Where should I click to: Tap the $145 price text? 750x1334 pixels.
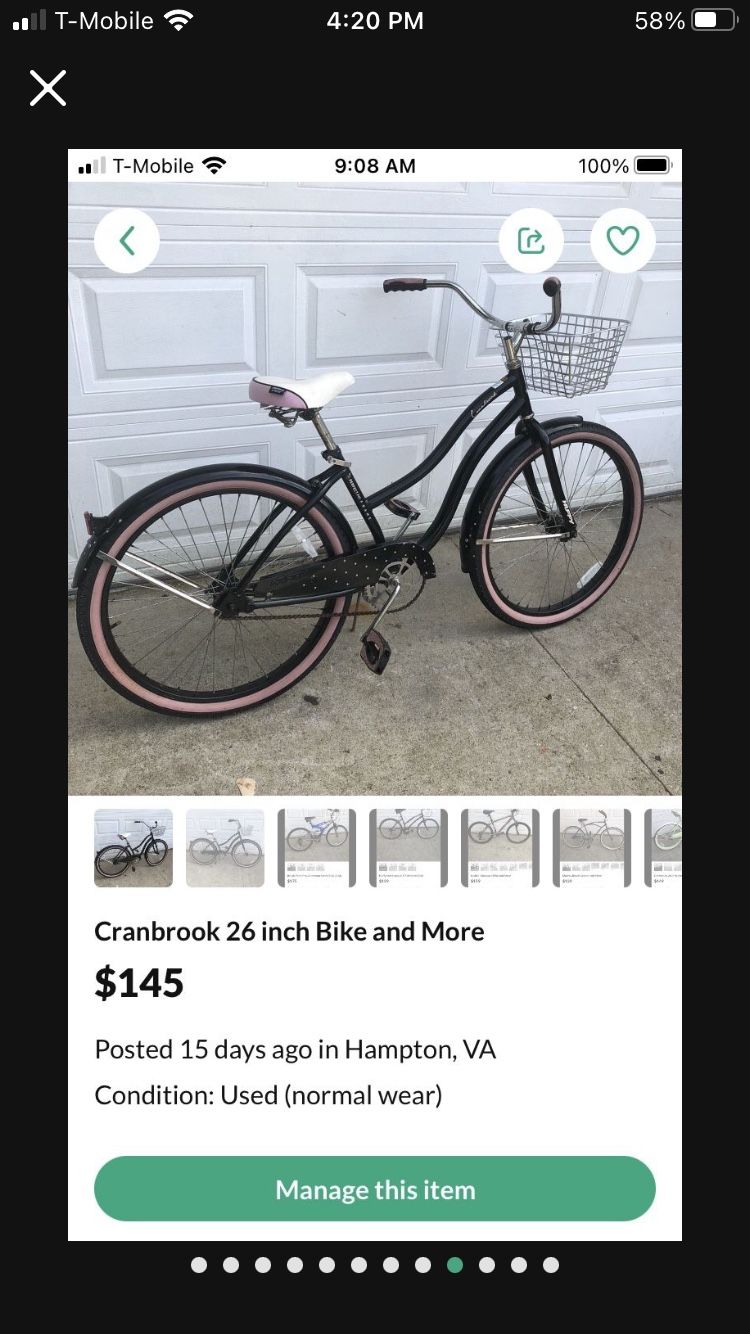point(139,982)
